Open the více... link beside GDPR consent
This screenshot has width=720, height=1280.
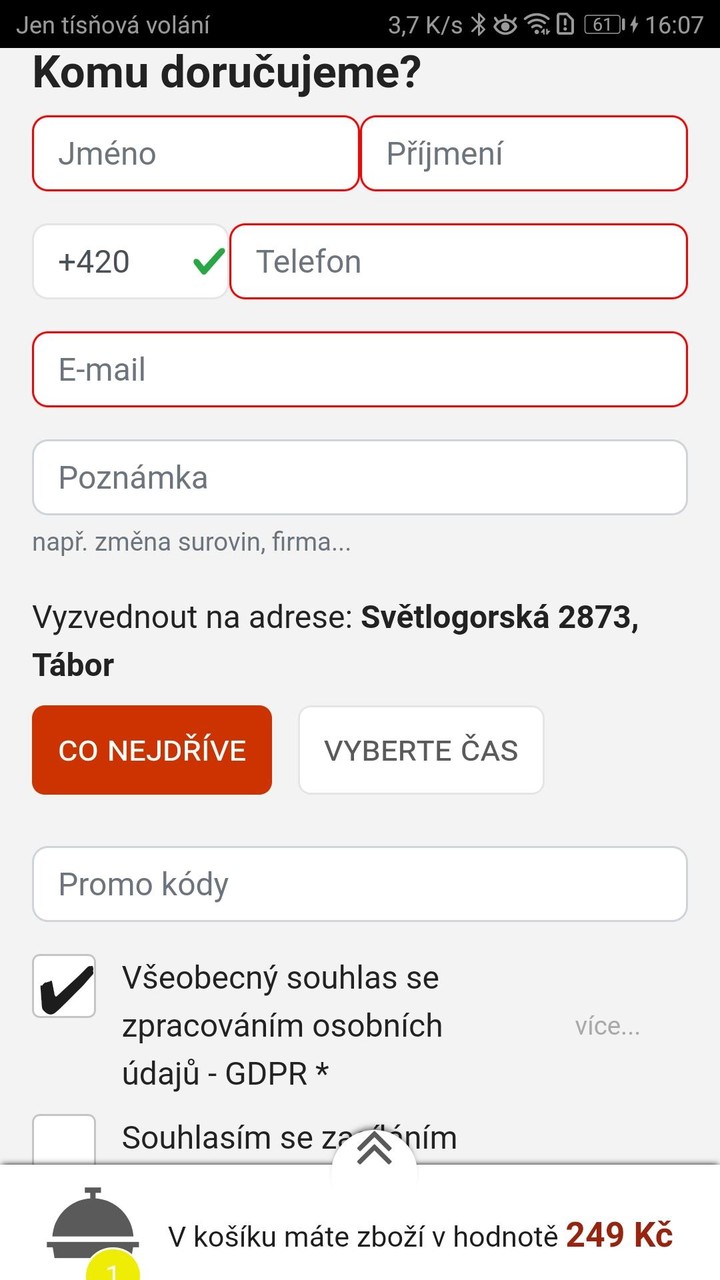(x=607, y=1026)
